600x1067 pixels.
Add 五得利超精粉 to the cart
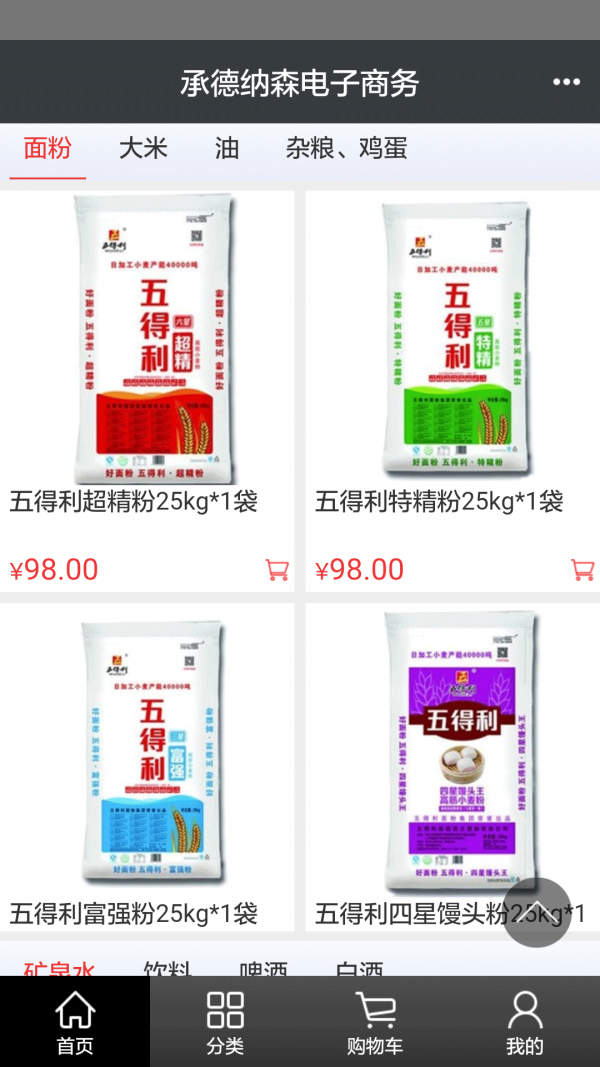point(277,570)
